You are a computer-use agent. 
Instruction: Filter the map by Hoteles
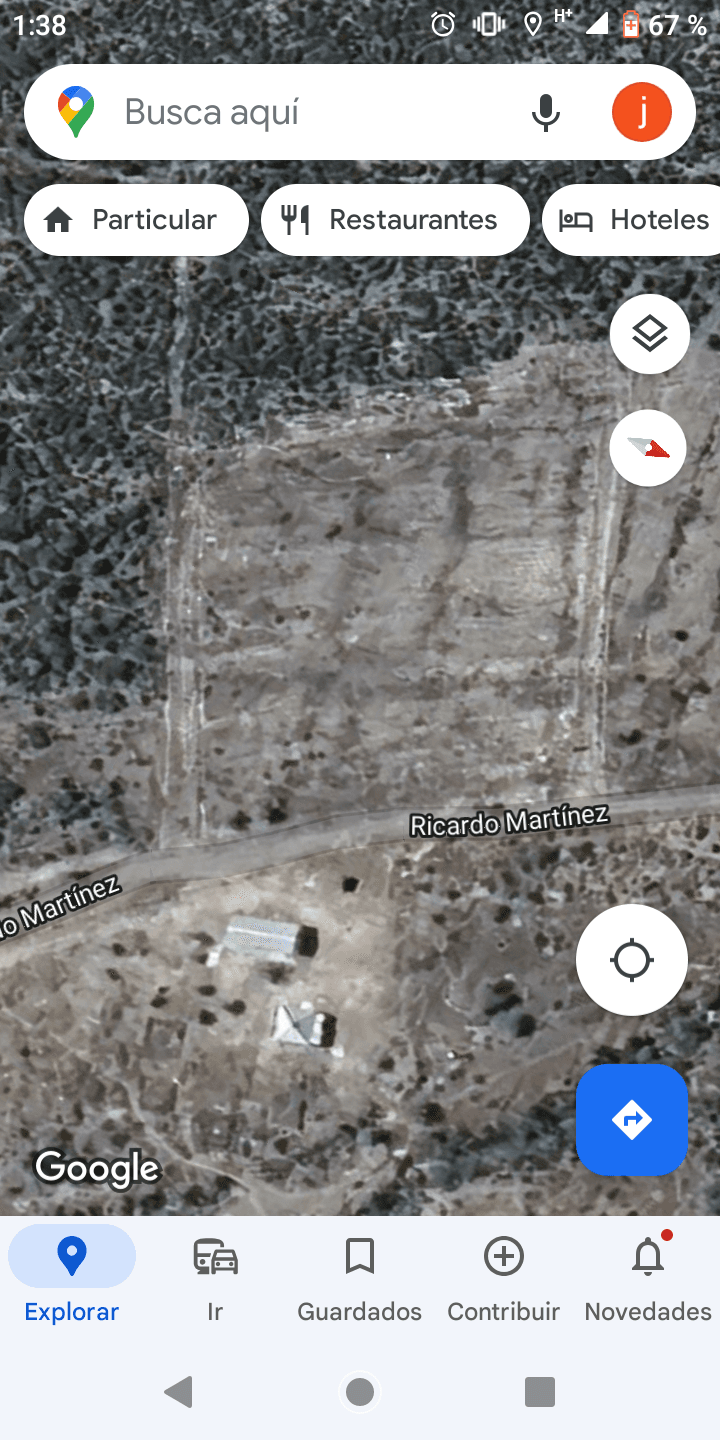tap(635, 220)
